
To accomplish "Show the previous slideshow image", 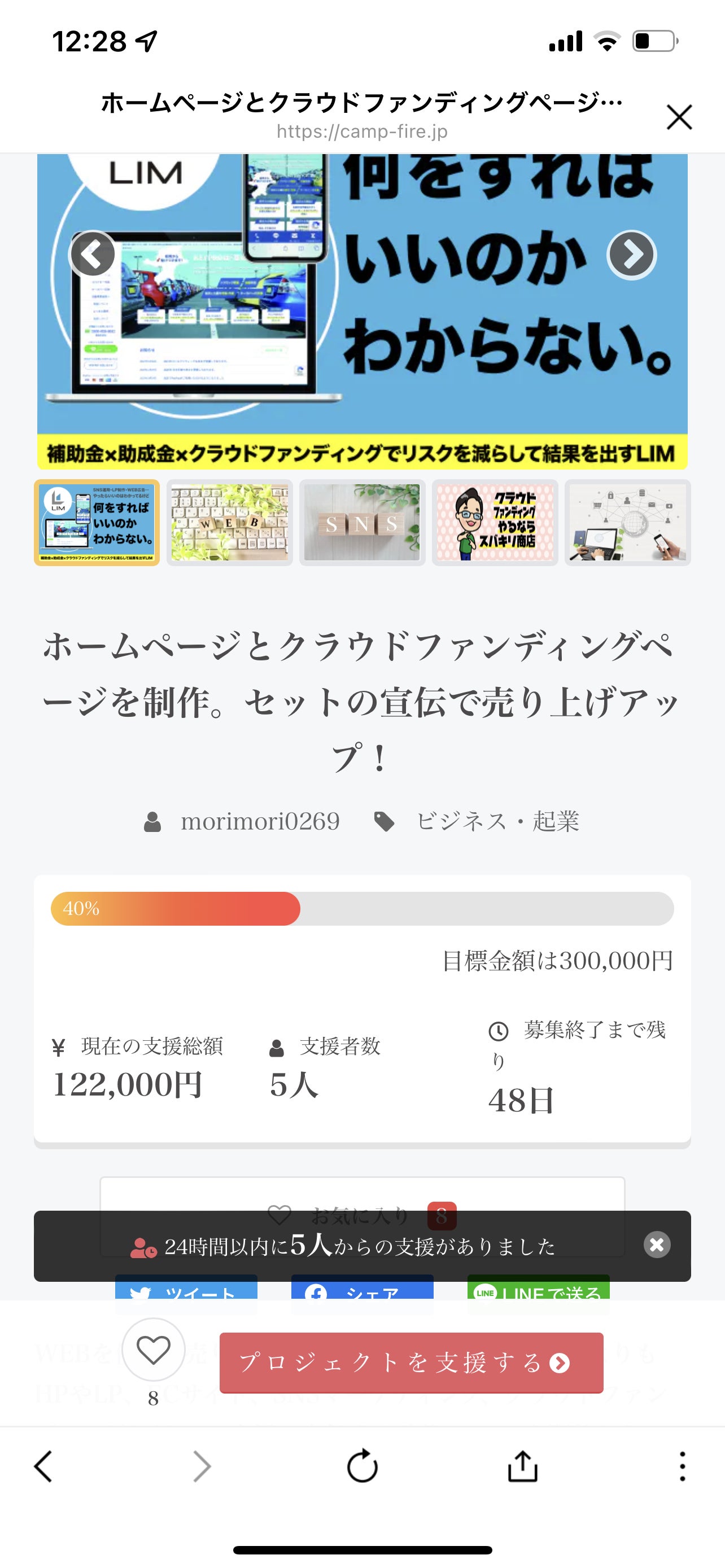I will pos(93,255).
